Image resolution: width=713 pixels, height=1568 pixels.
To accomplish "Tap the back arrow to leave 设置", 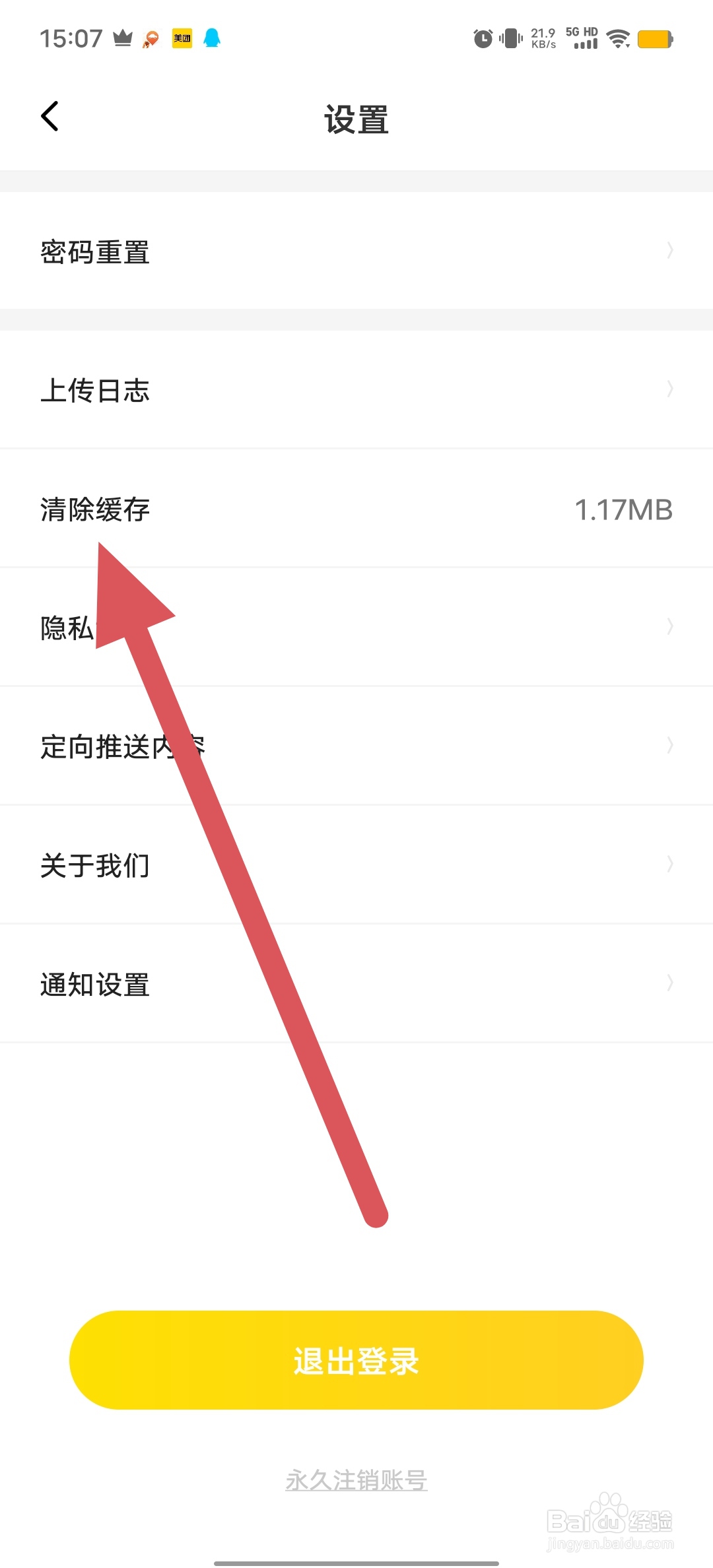I will tap(50, 115).
